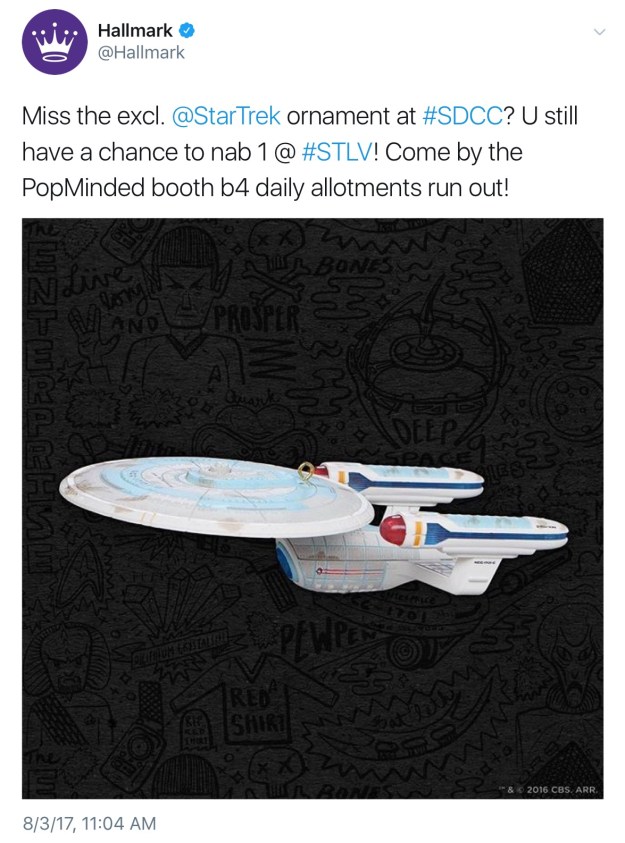Viewport: 625px width, 843px height.
Task: Open the #STLV hashtag
Action: point(340,153)
